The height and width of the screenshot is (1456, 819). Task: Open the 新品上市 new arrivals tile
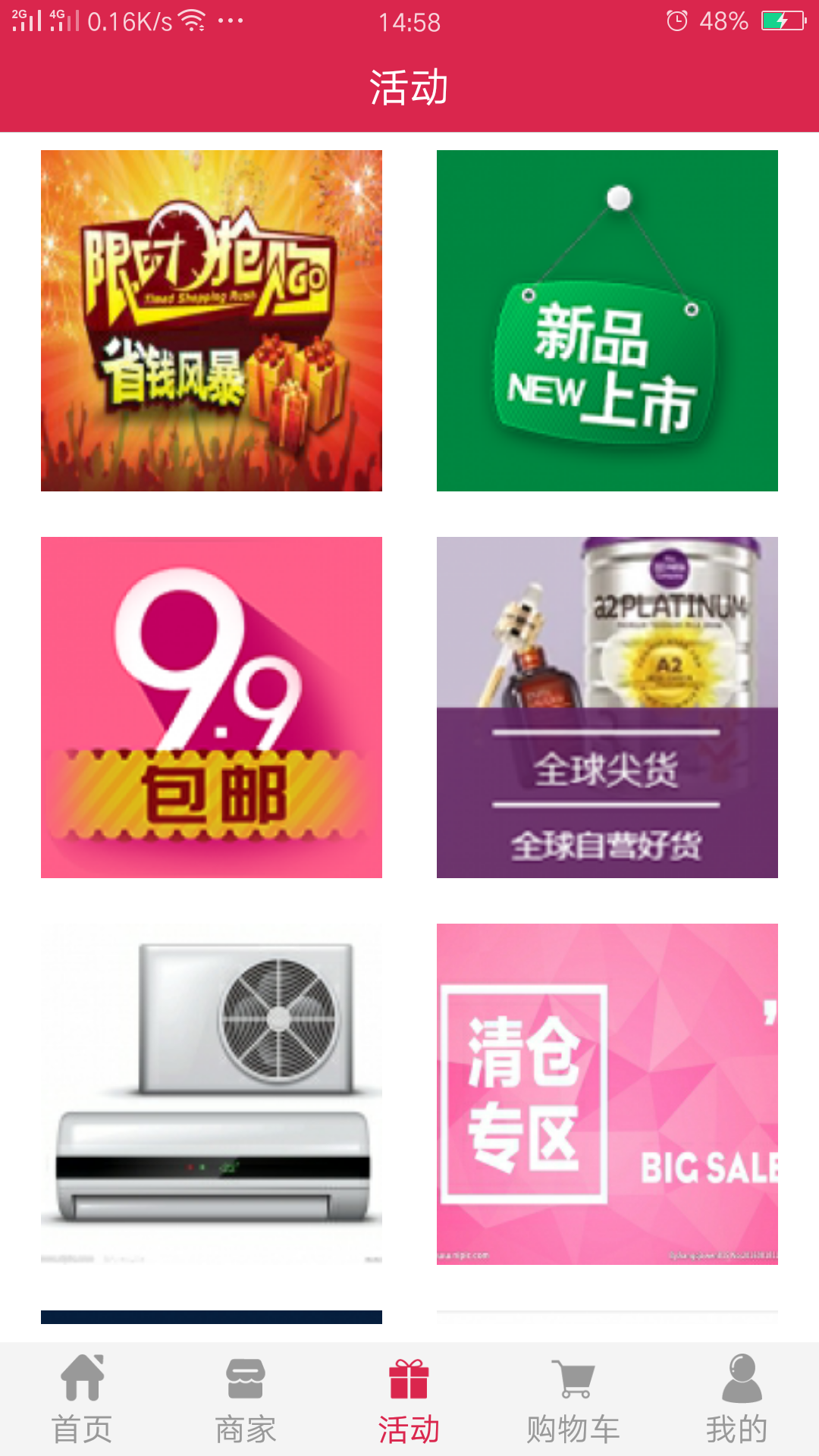[607, 321]
